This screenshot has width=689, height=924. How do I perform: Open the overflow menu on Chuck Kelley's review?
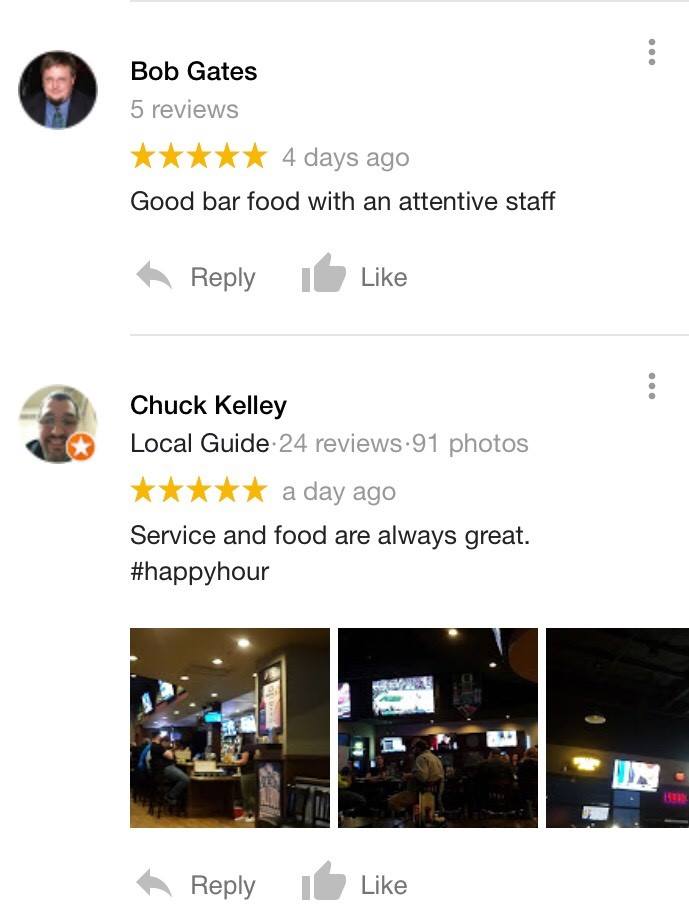coord(651,386)
